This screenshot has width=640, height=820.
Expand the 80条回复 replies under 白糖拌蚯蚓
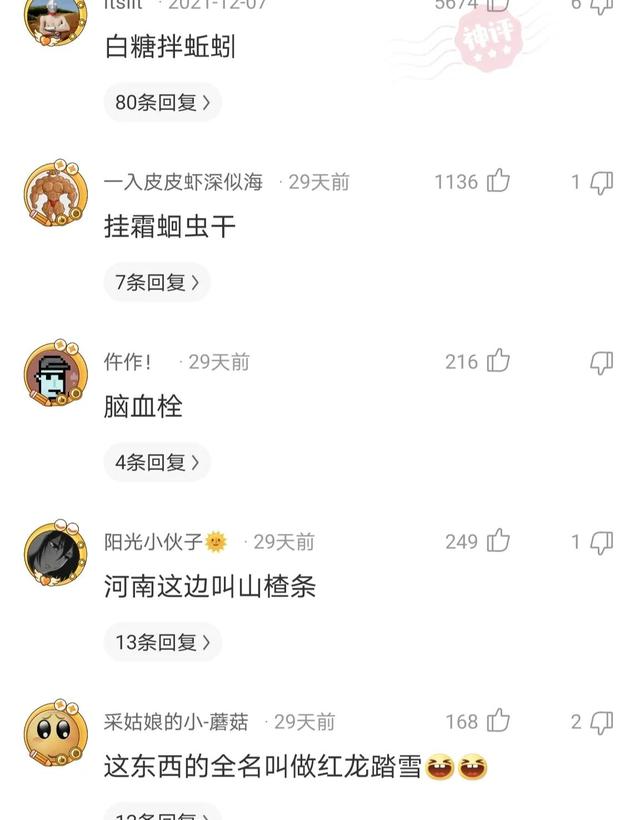pos(162,102)
